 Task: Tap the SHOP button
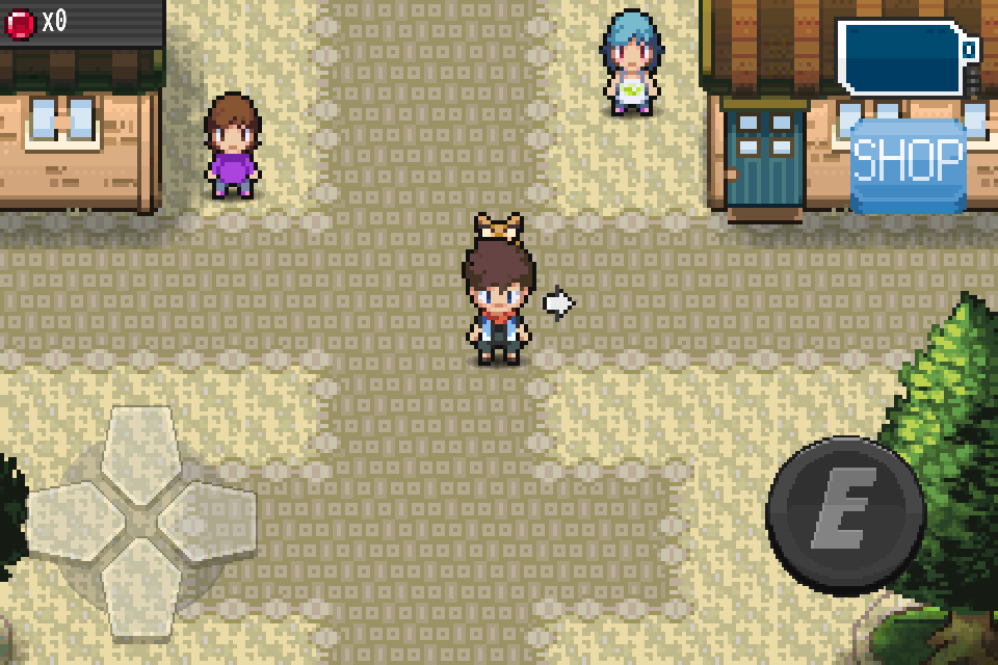coord(908,164)
